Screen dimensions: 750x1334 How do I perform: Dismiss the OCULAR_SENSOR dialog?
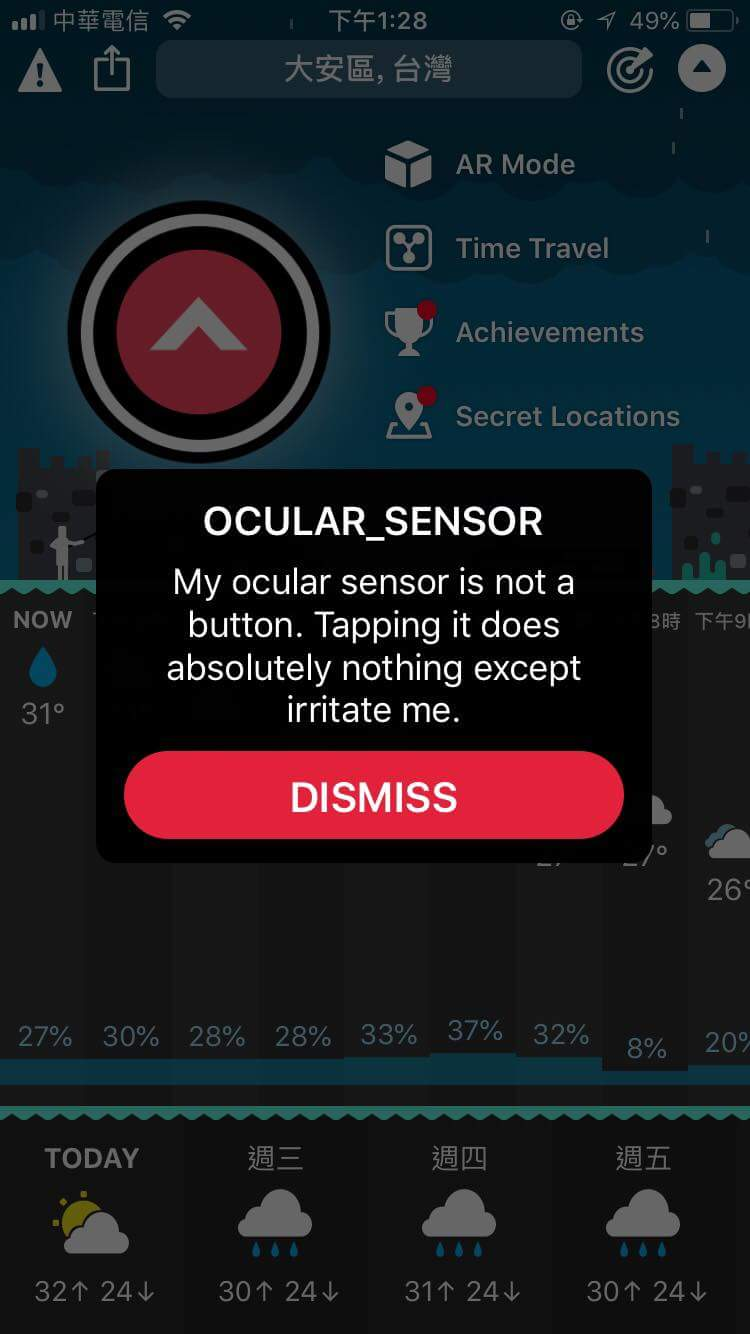click(373, 796)
